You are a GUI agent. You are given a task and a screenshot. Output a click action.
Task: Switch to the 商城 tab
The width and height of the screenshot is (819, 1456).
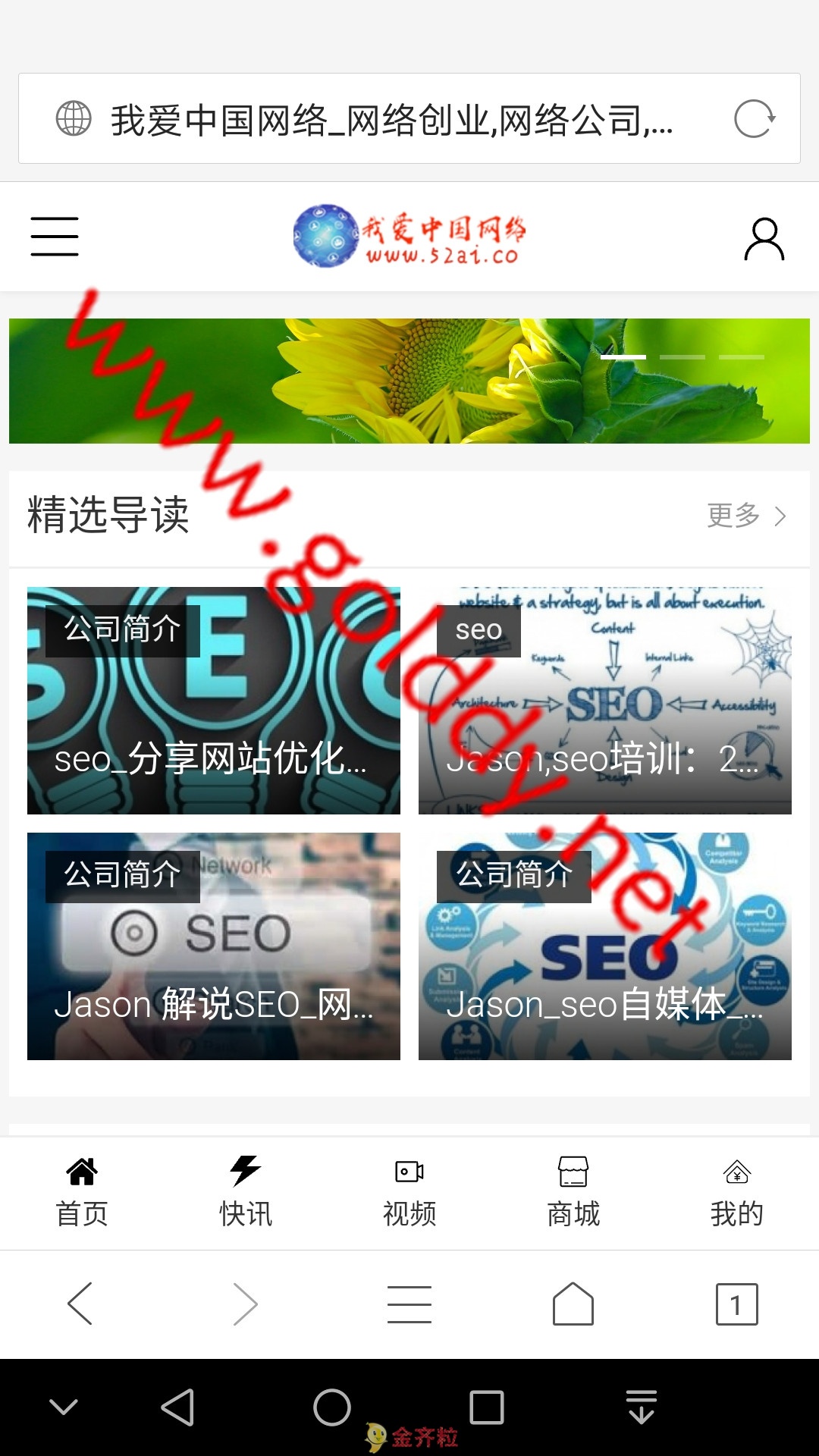pyautogui.click(x=573, y=1192)
